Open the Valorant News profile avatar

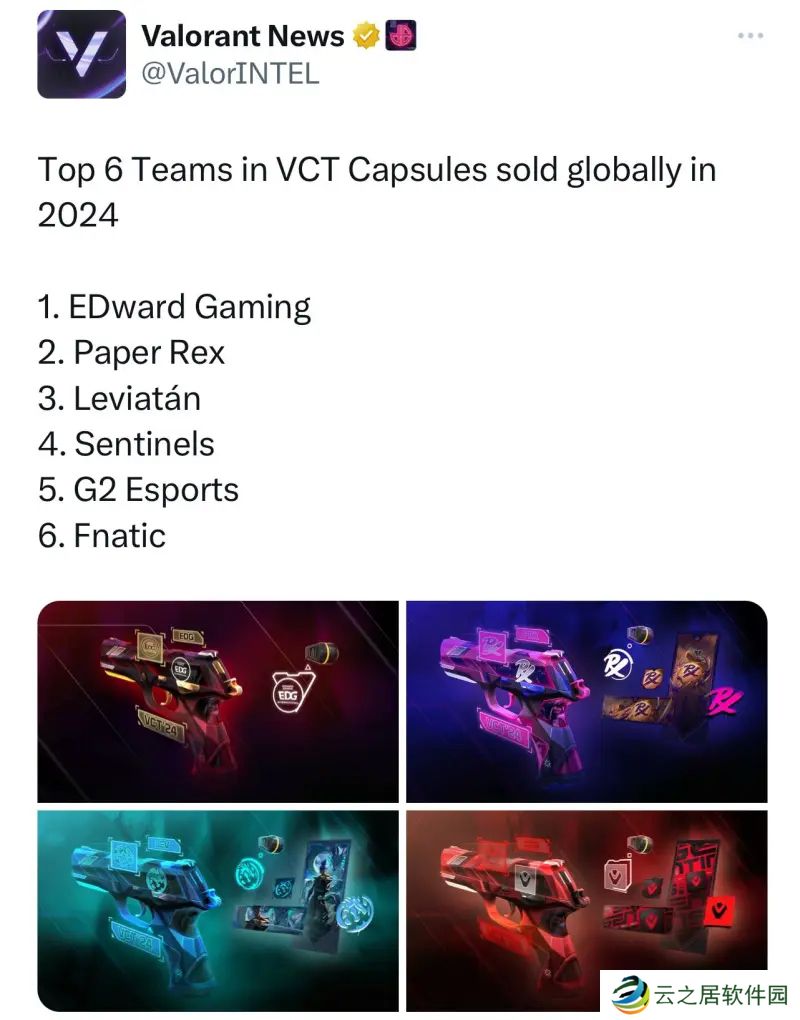81,54
